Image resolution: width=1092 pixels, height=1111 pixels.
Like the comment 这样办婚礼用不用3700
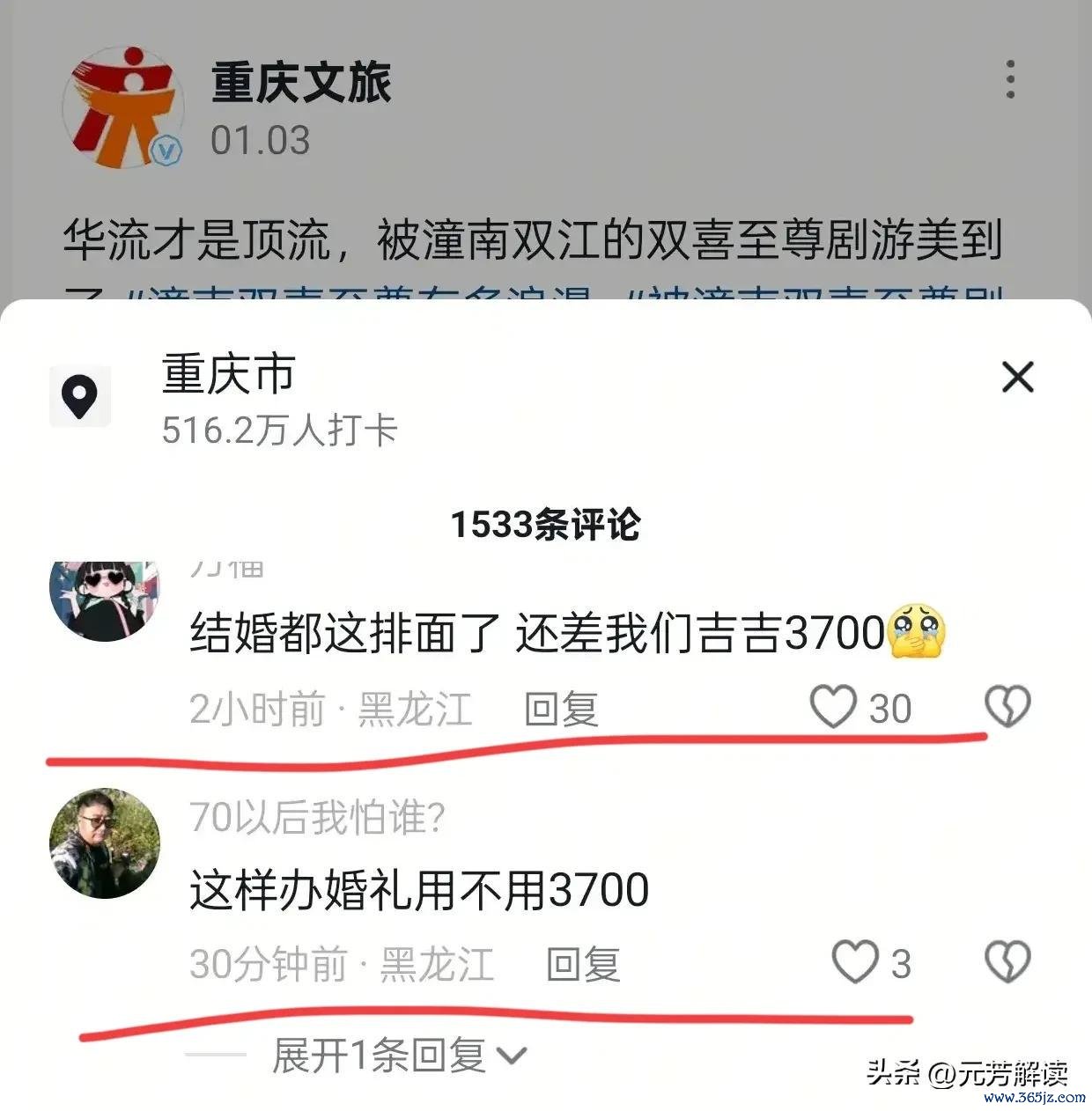point(855,962)
